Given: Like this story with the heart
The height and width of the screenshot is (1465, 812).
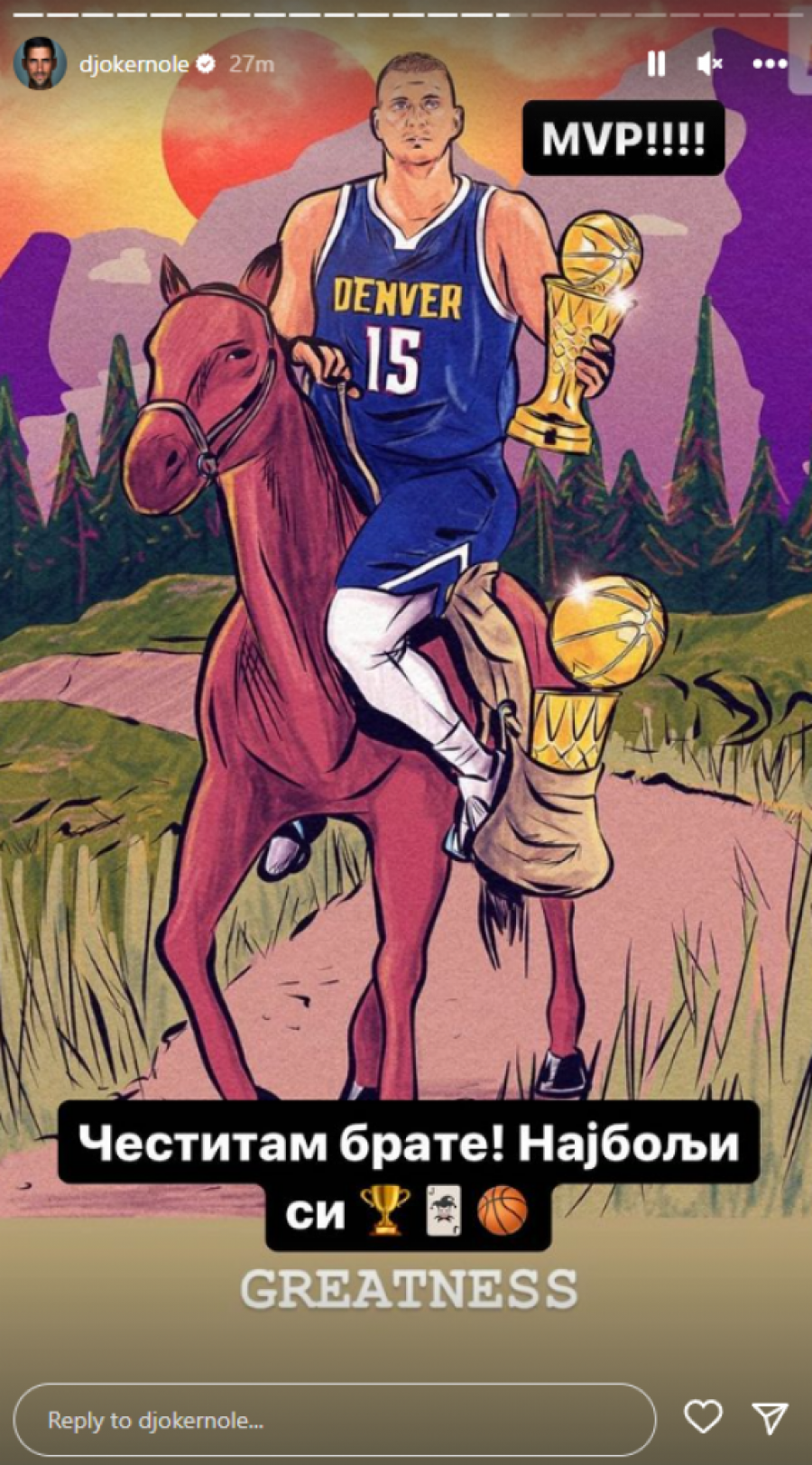Looking at the screenshot, I should click(x=703, y=1417).
